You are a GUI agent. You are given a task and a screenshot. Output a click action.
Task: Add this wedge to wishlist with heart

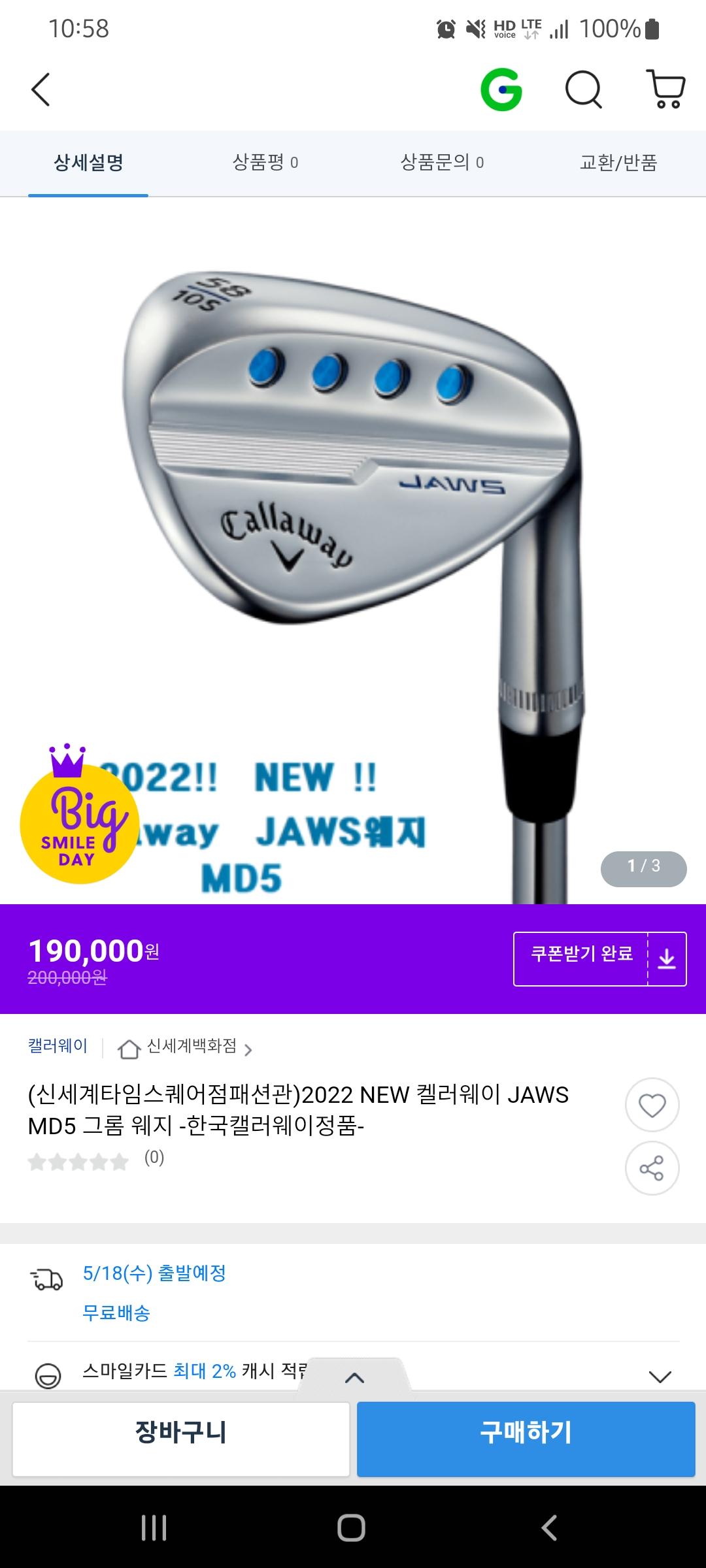click(x=652, y=1105)
